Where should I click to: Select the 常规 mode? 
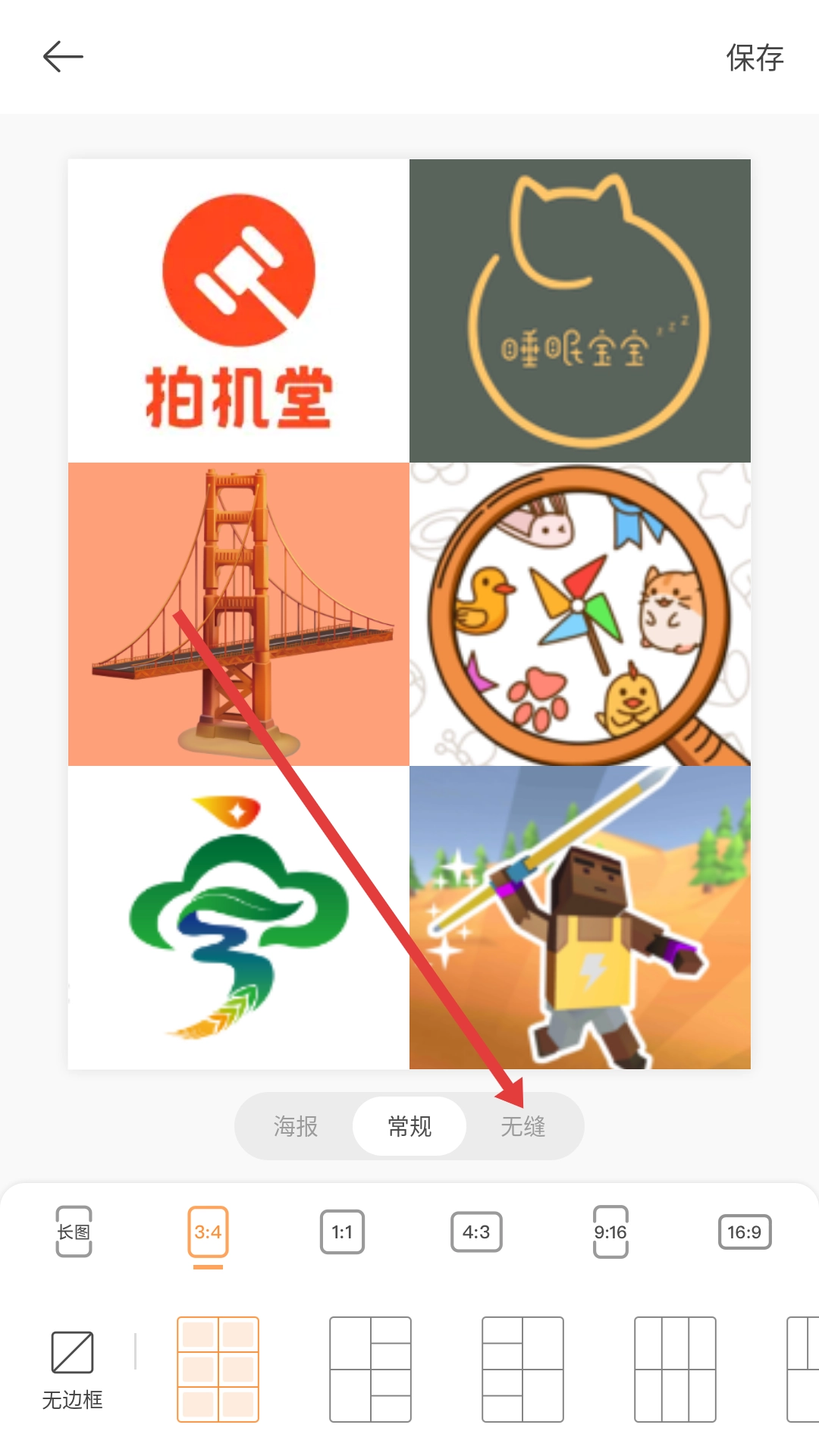pos(409,1126)
